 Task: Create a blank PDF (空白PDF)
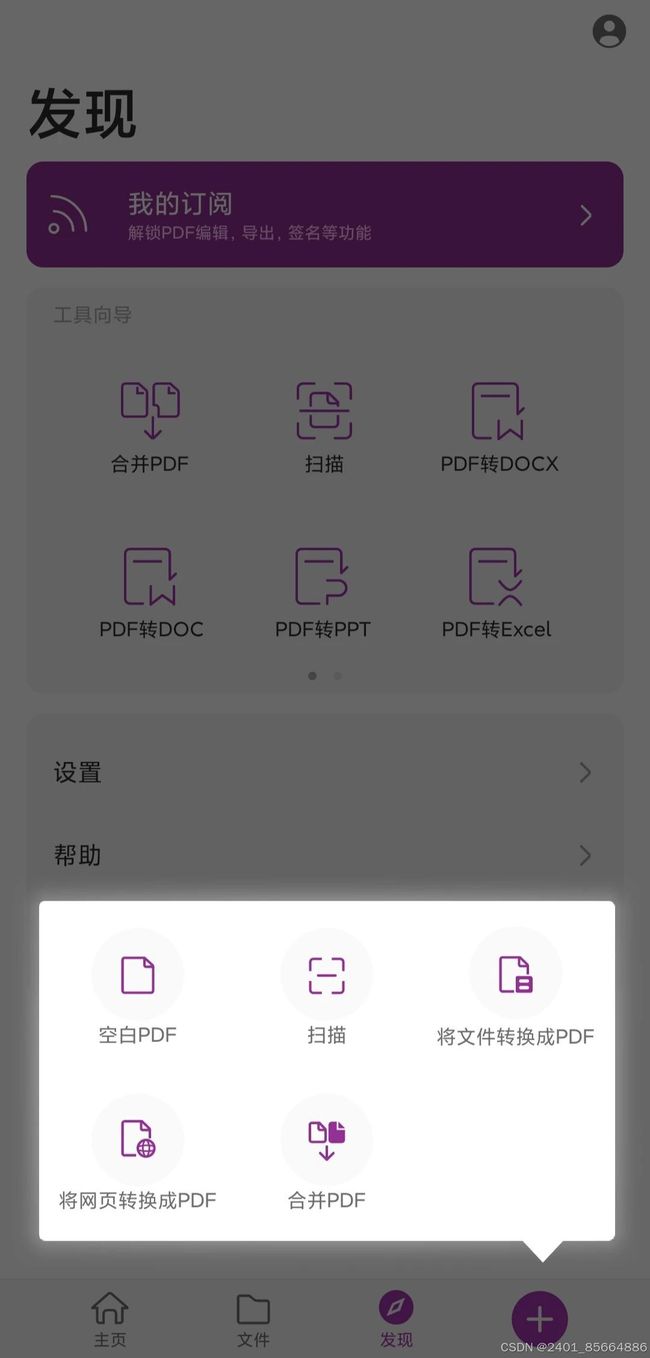point(137,988)
